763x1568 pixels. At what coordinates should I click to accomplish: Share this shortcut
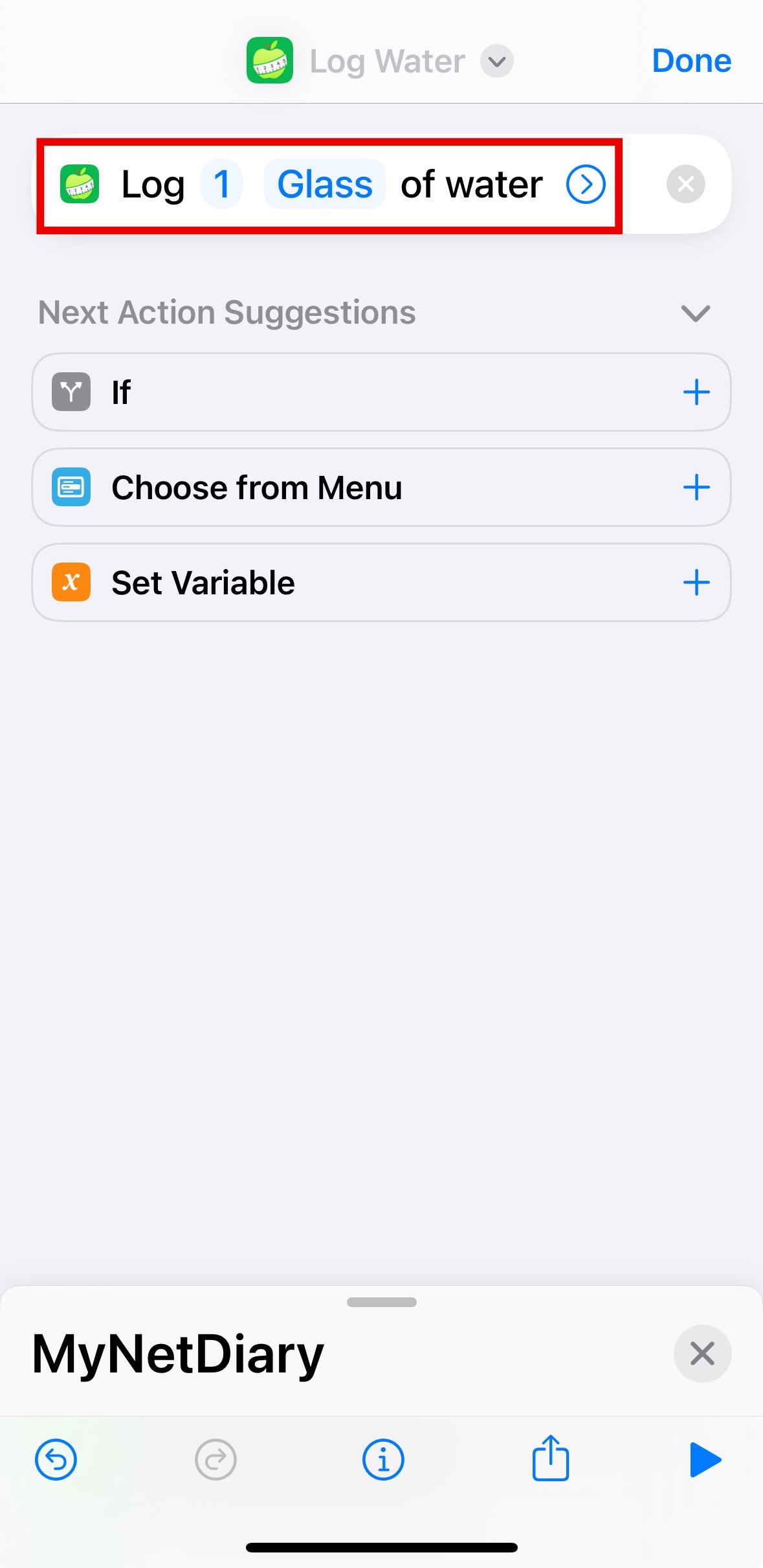point(551,1459)
